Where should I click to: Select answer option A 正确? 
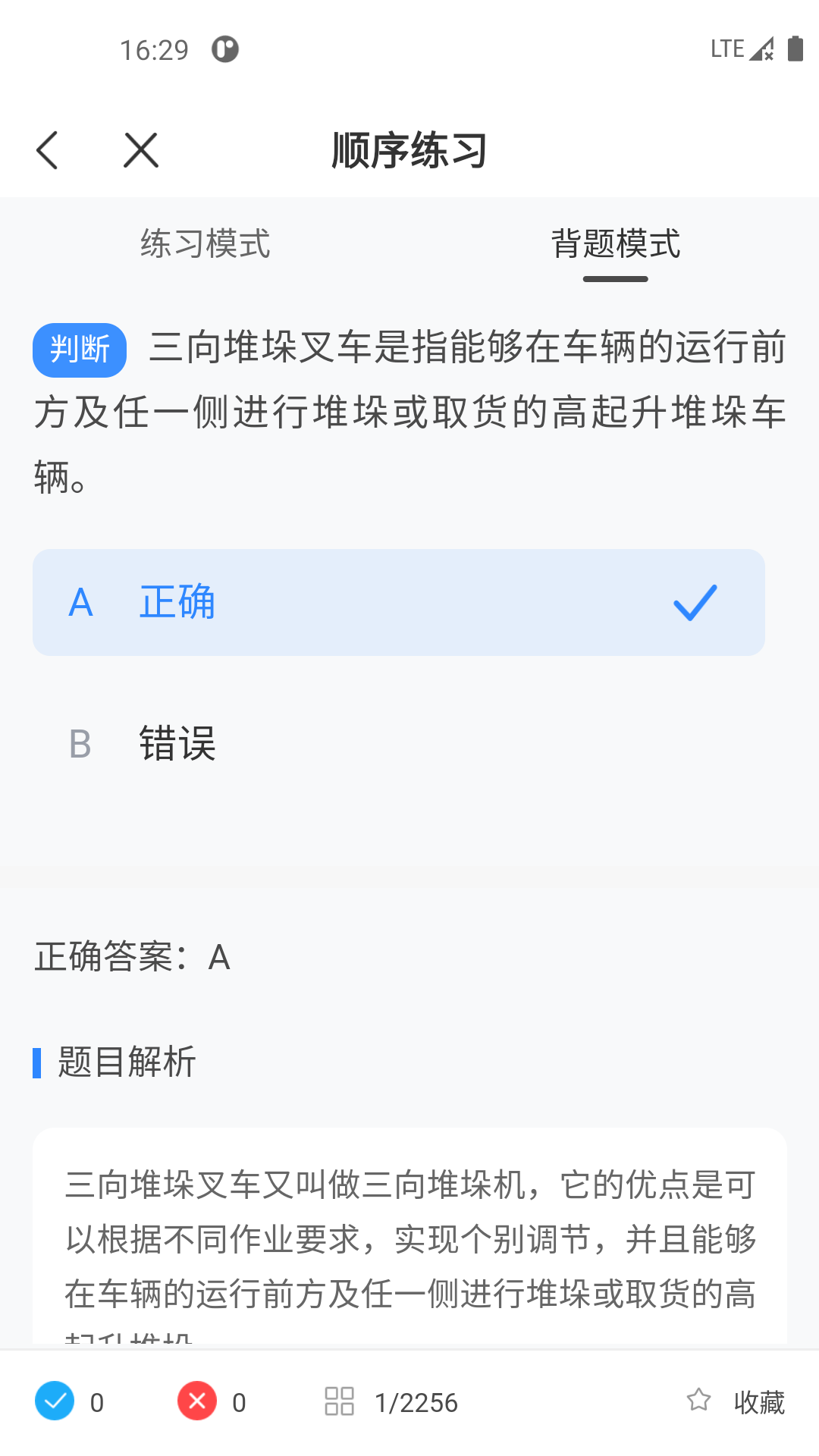coord(400,602)
